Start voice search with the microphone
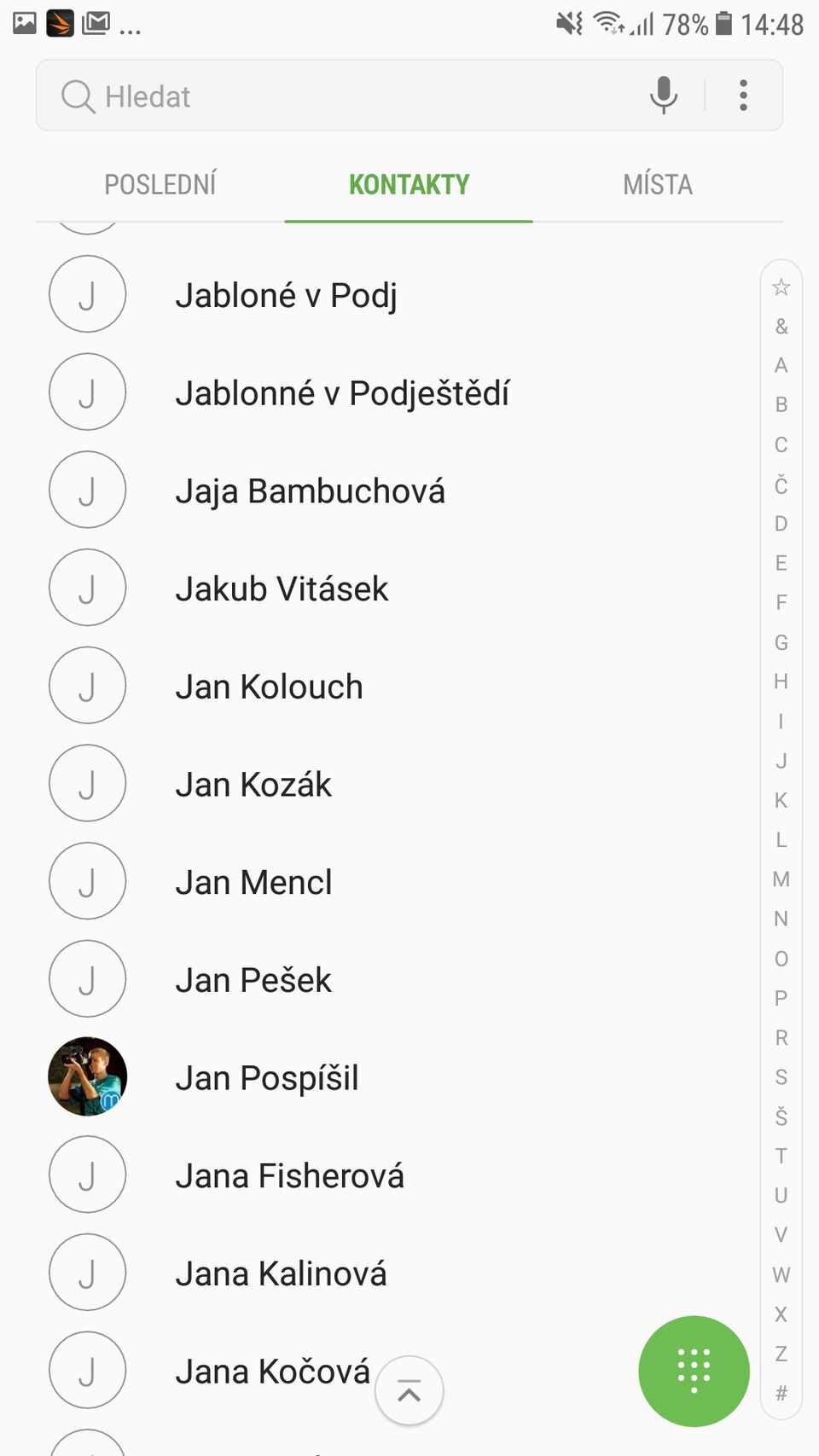 point(663,95)
